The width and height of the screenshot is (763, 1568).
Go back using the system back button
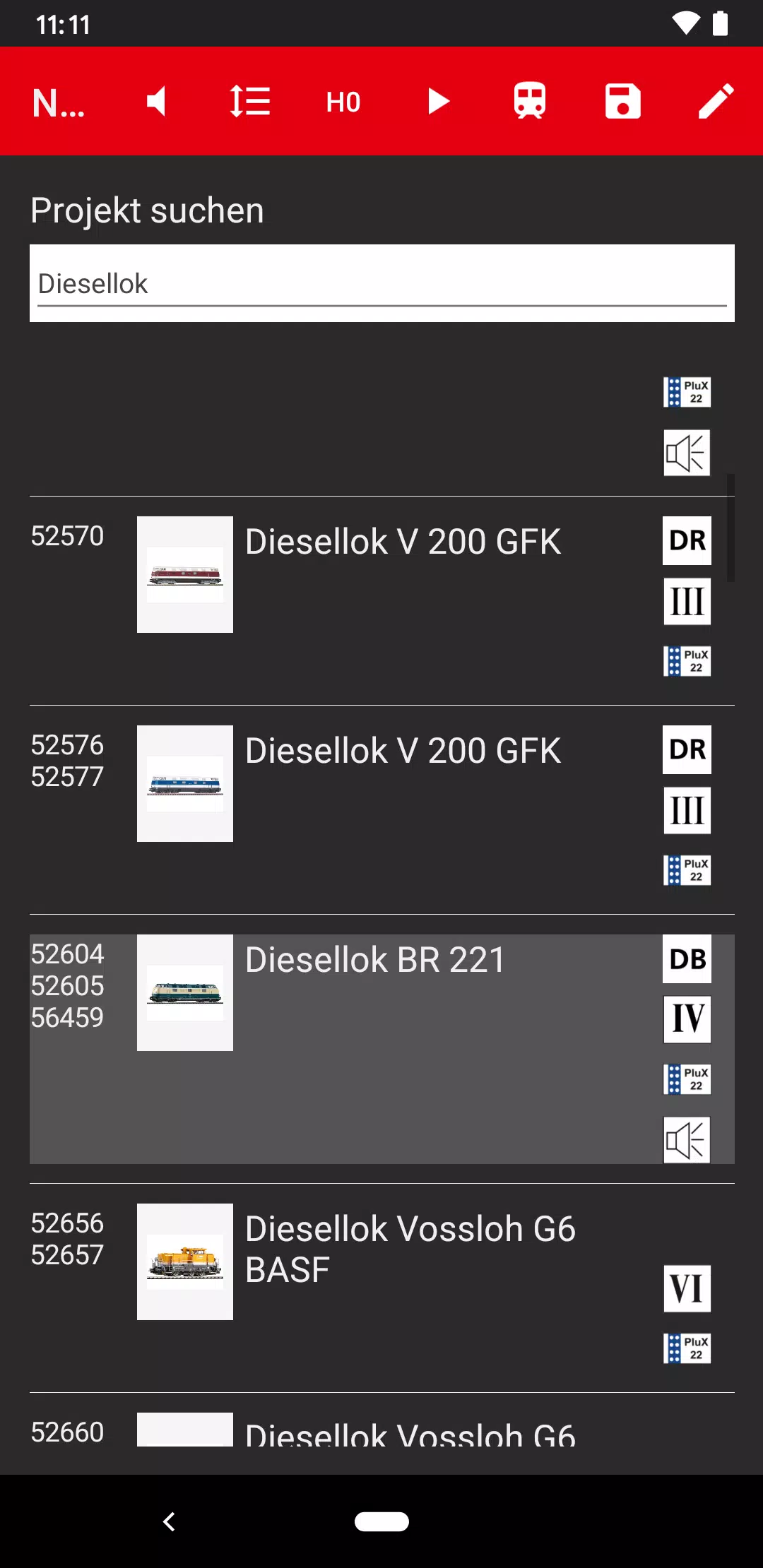click(169, 1521)
